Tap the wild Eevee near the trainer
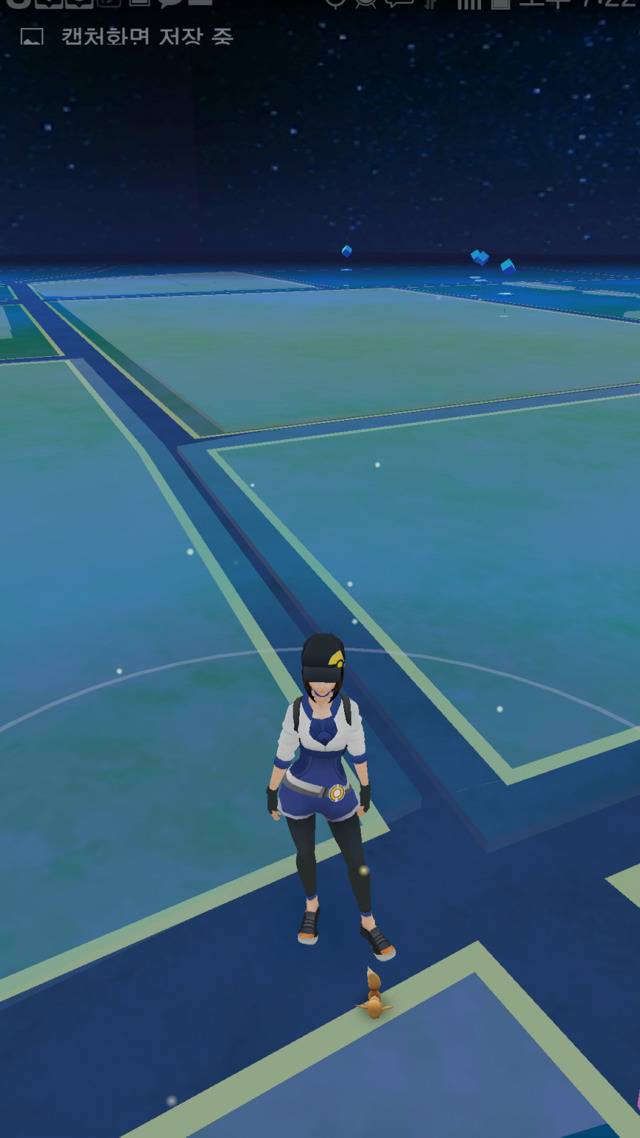640x1138 pixels. coord(374,996)
